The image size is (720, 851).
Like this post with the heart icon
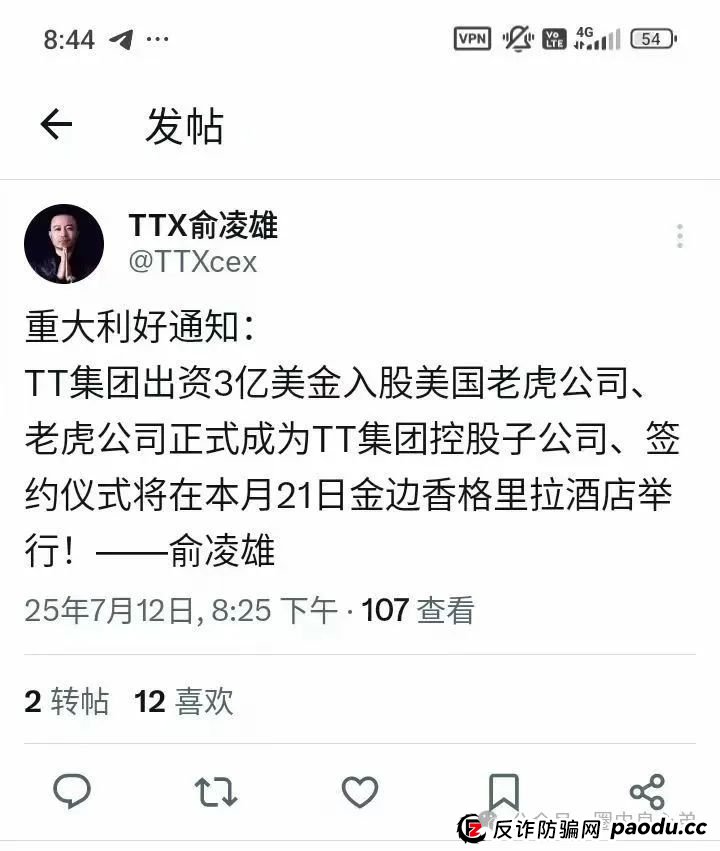click(x=360, y=792)
